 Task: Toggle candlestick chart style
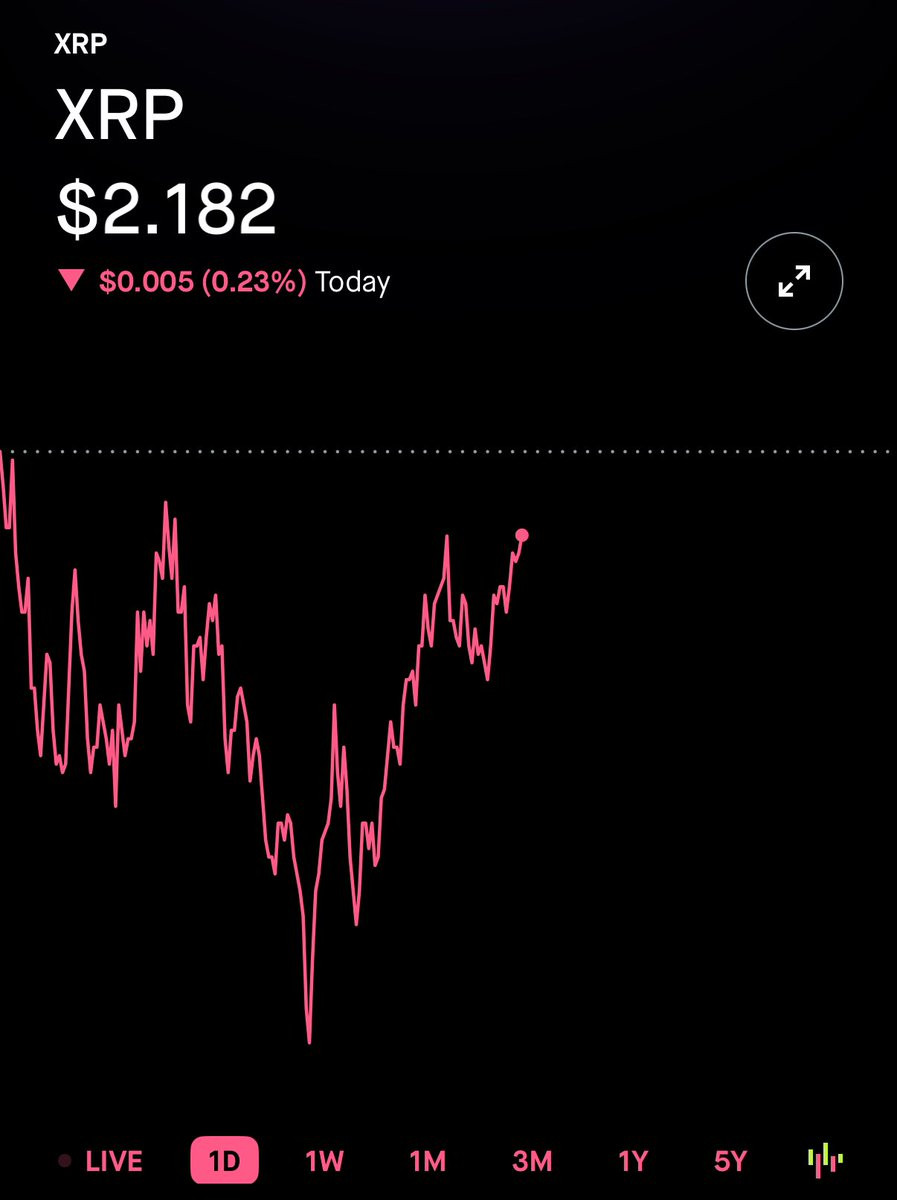point(826,1160)
